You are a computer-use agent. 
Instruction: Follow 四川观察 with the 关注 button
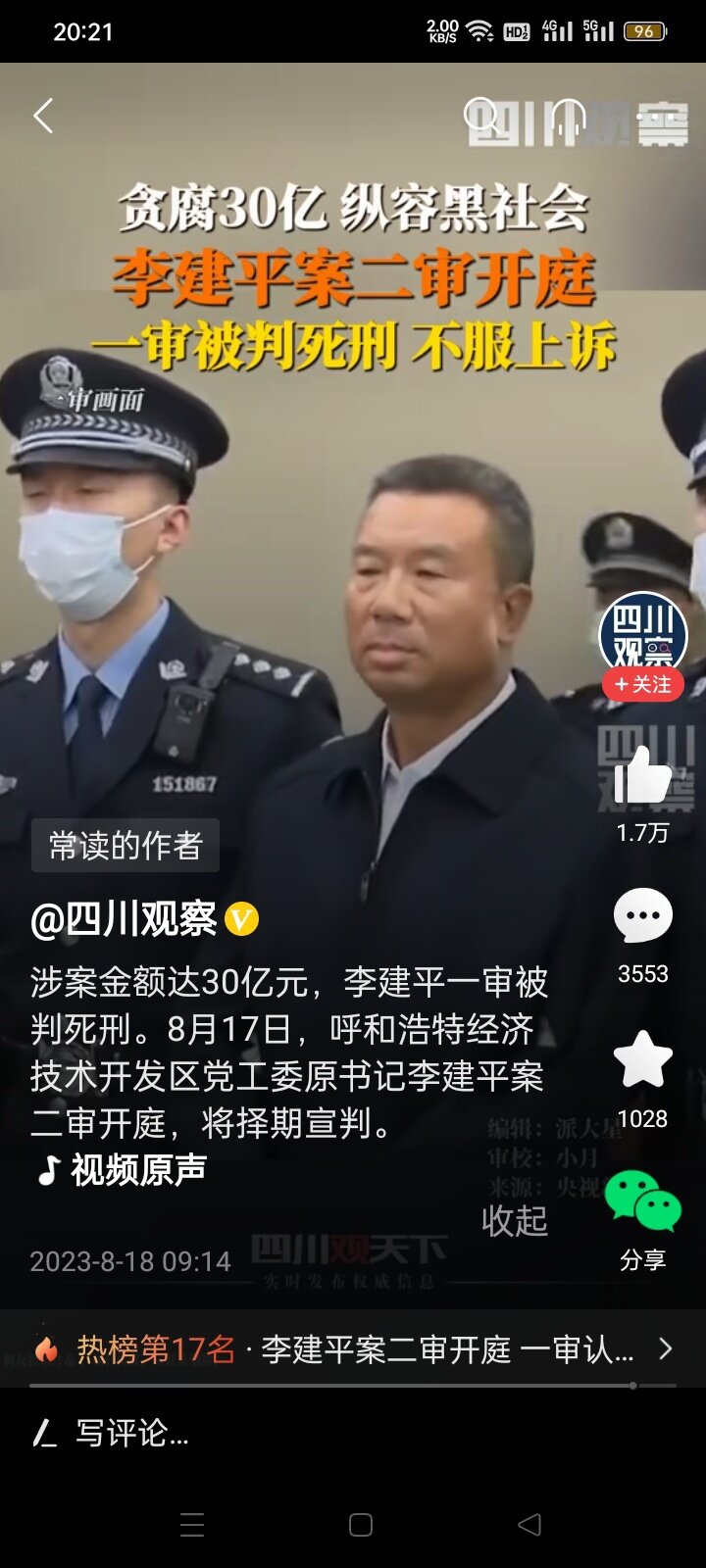[643, 684]
